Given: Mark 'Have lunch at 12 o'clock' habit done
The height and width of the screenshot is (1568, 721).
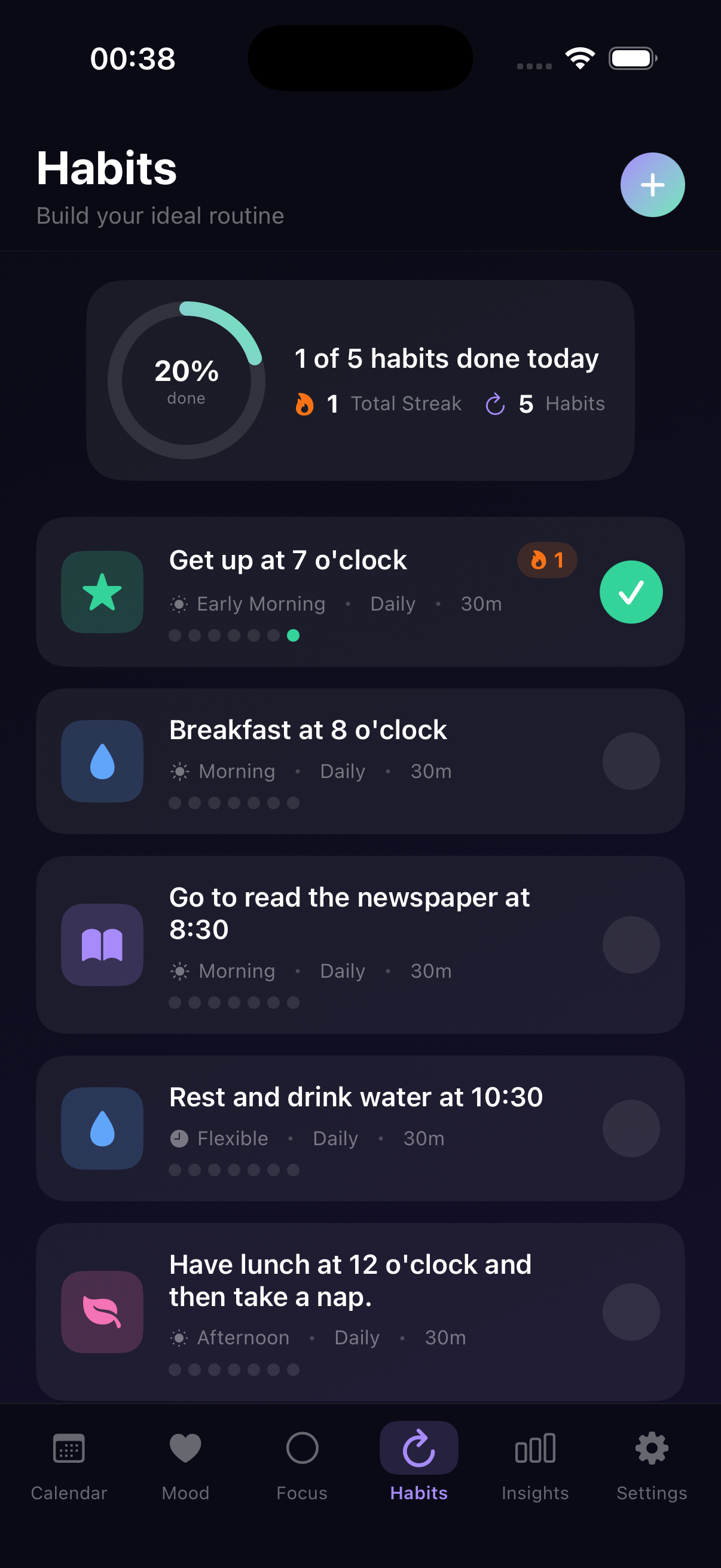Looking at the screenshot, I should [x=631, y=1311].
